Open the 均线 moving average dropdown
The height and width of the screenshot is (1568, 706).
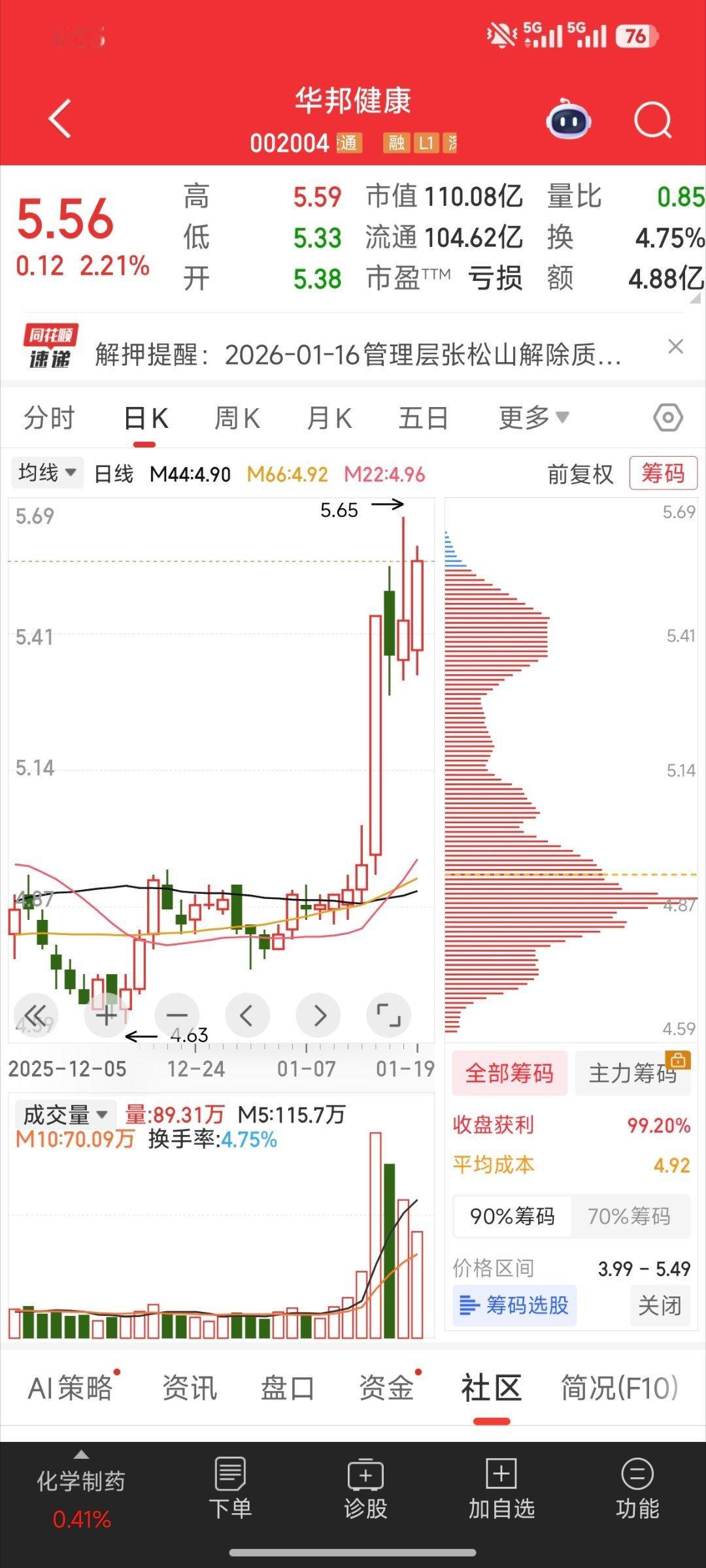[x=45, y=474]
